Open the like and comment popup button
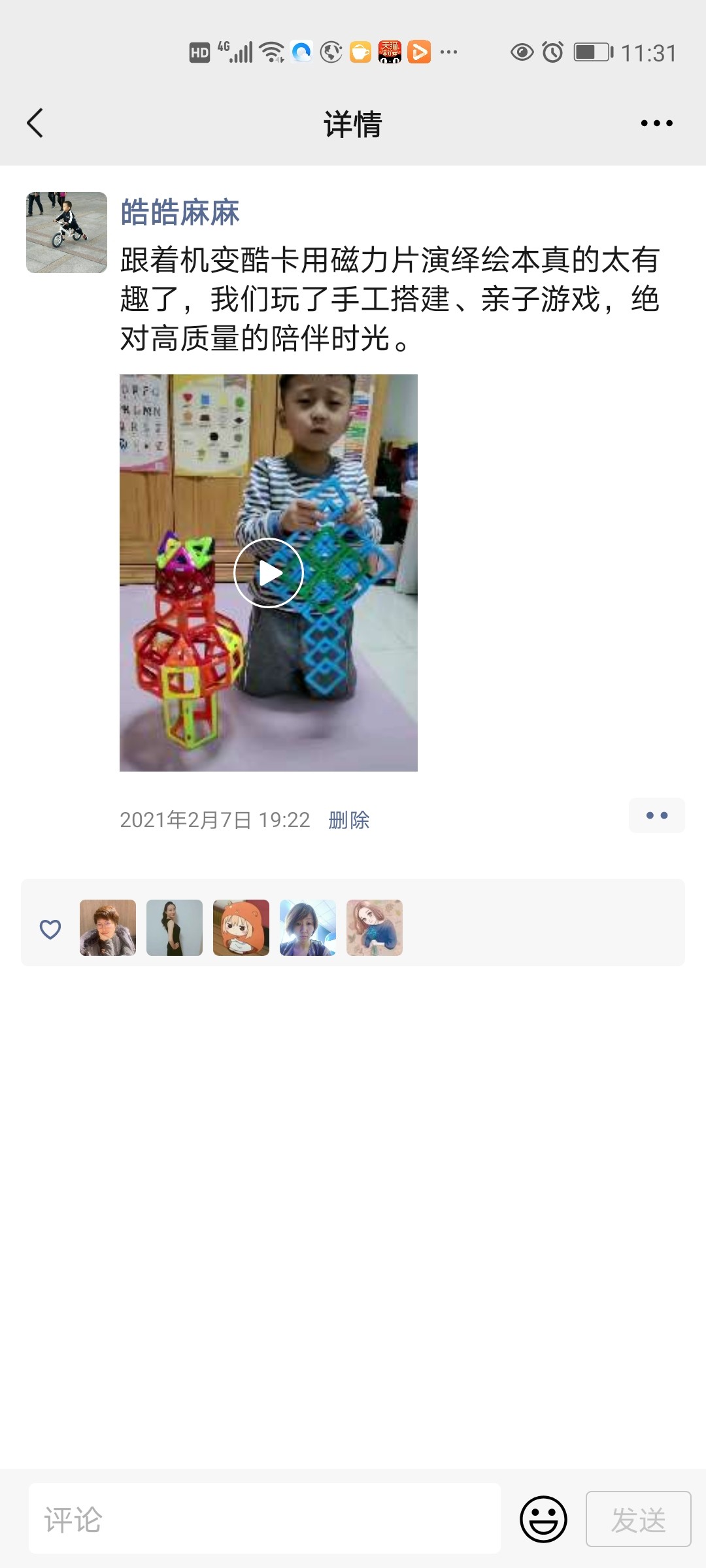This screenshot has width=706, height=1568. point(656,815)
